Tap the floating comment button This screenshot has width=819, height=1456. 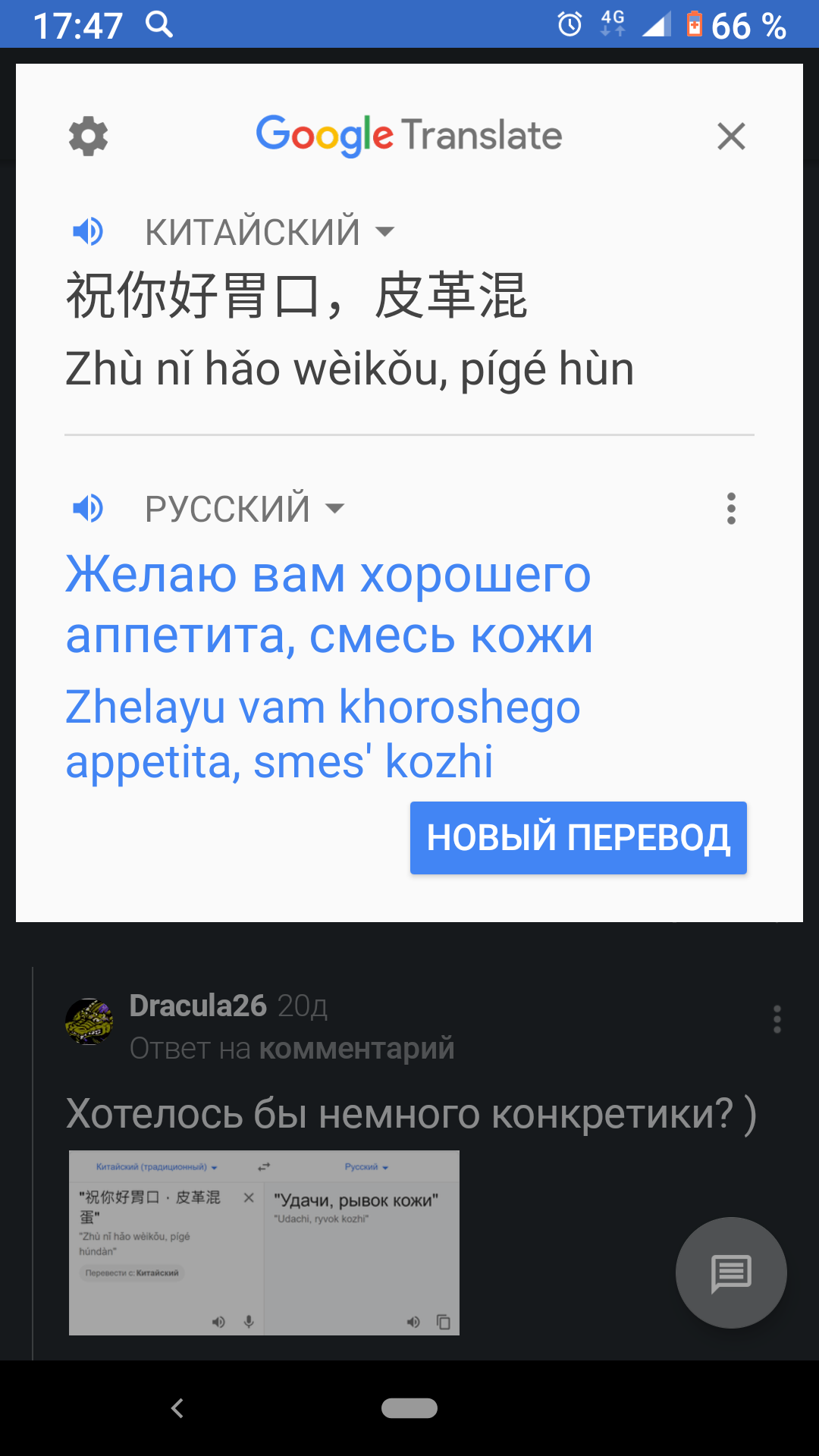click(x=731, y=1272)
